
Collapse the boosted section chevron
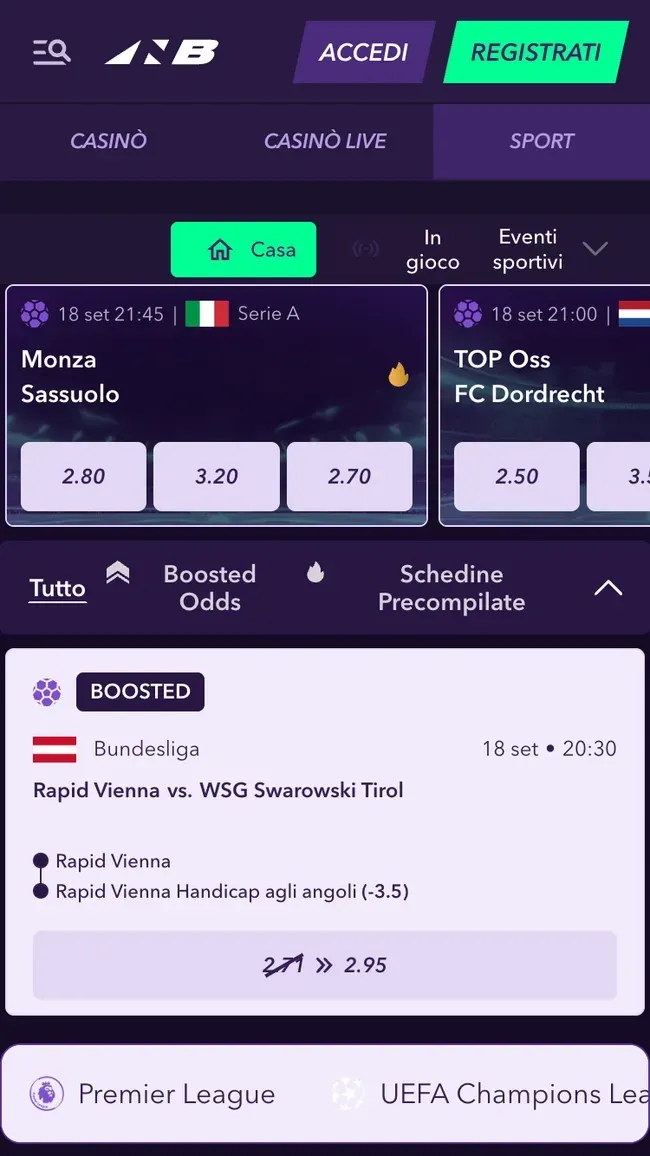(x=609, y=588)
